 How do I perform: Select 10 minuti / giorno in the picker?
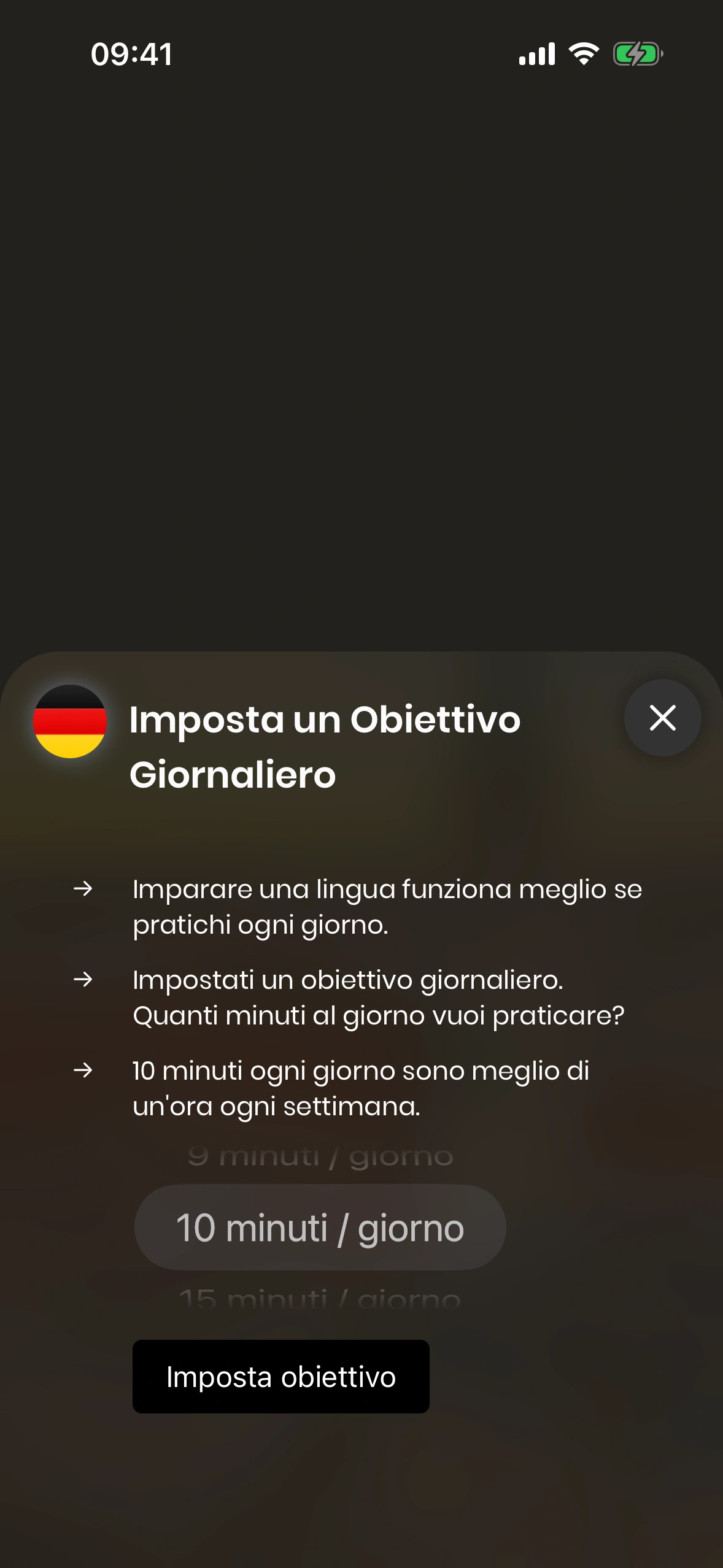320,1228
